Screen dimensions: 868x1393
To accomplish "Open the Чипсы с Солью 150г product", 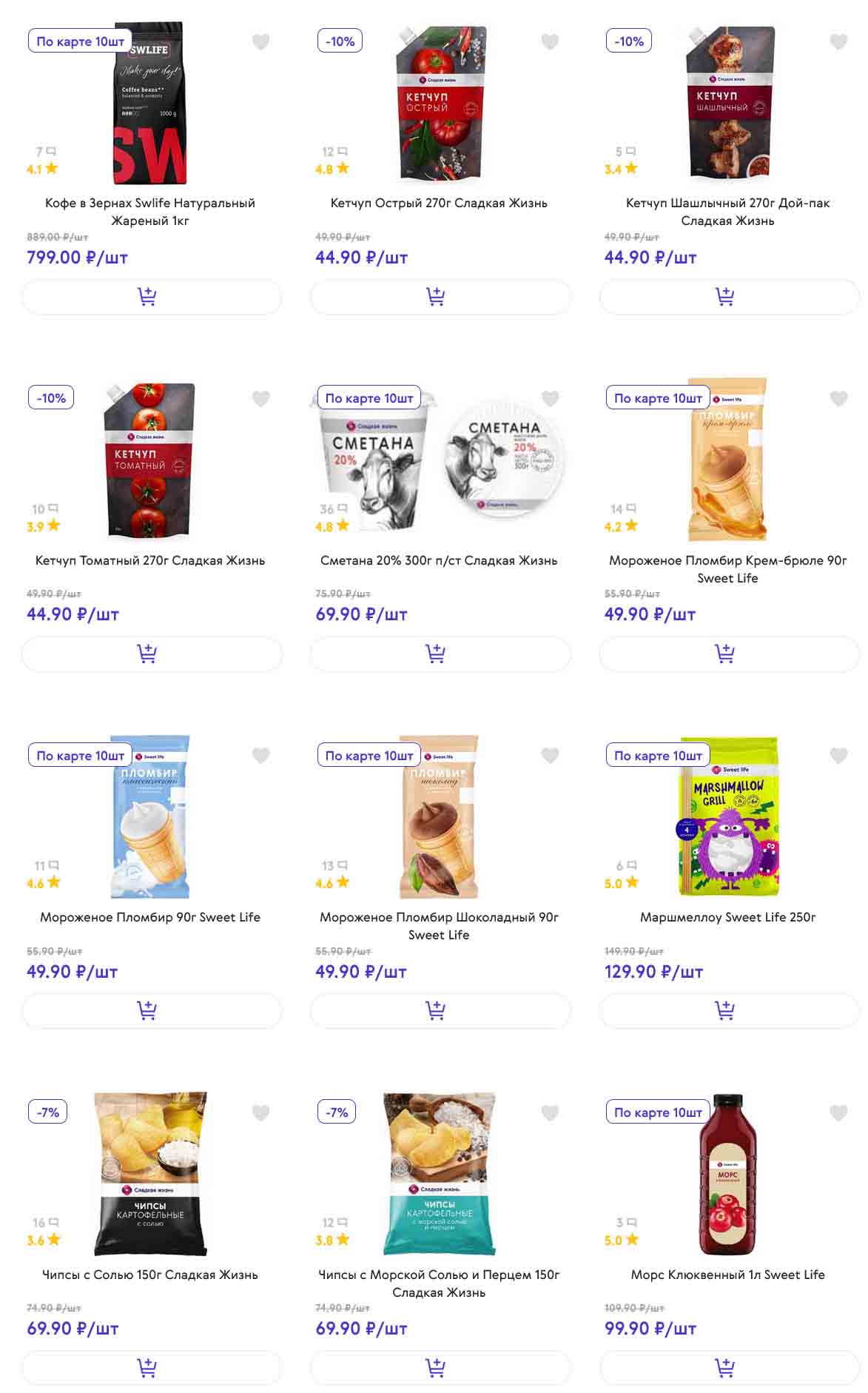I will [x=150, y=1275].
